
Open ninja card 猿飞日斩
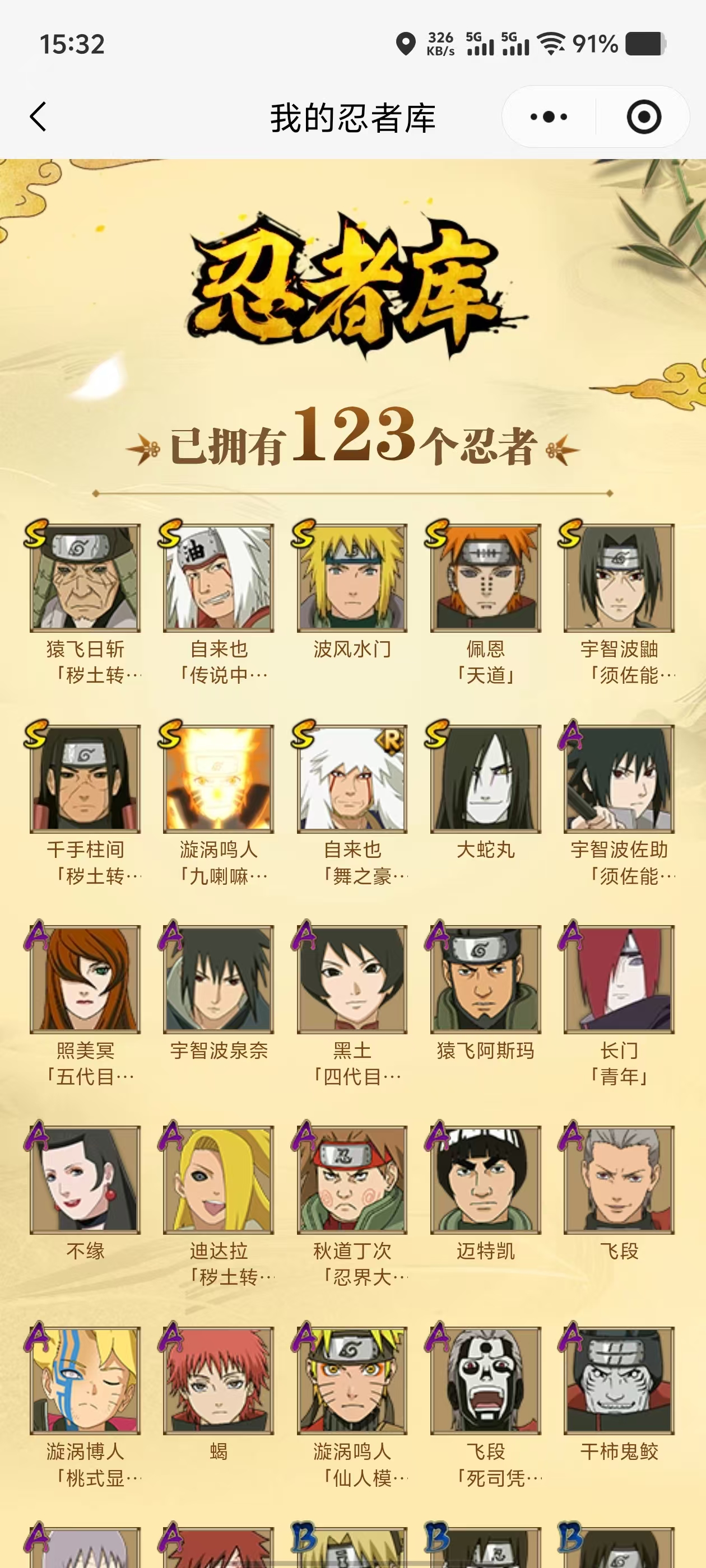(85, 578)
